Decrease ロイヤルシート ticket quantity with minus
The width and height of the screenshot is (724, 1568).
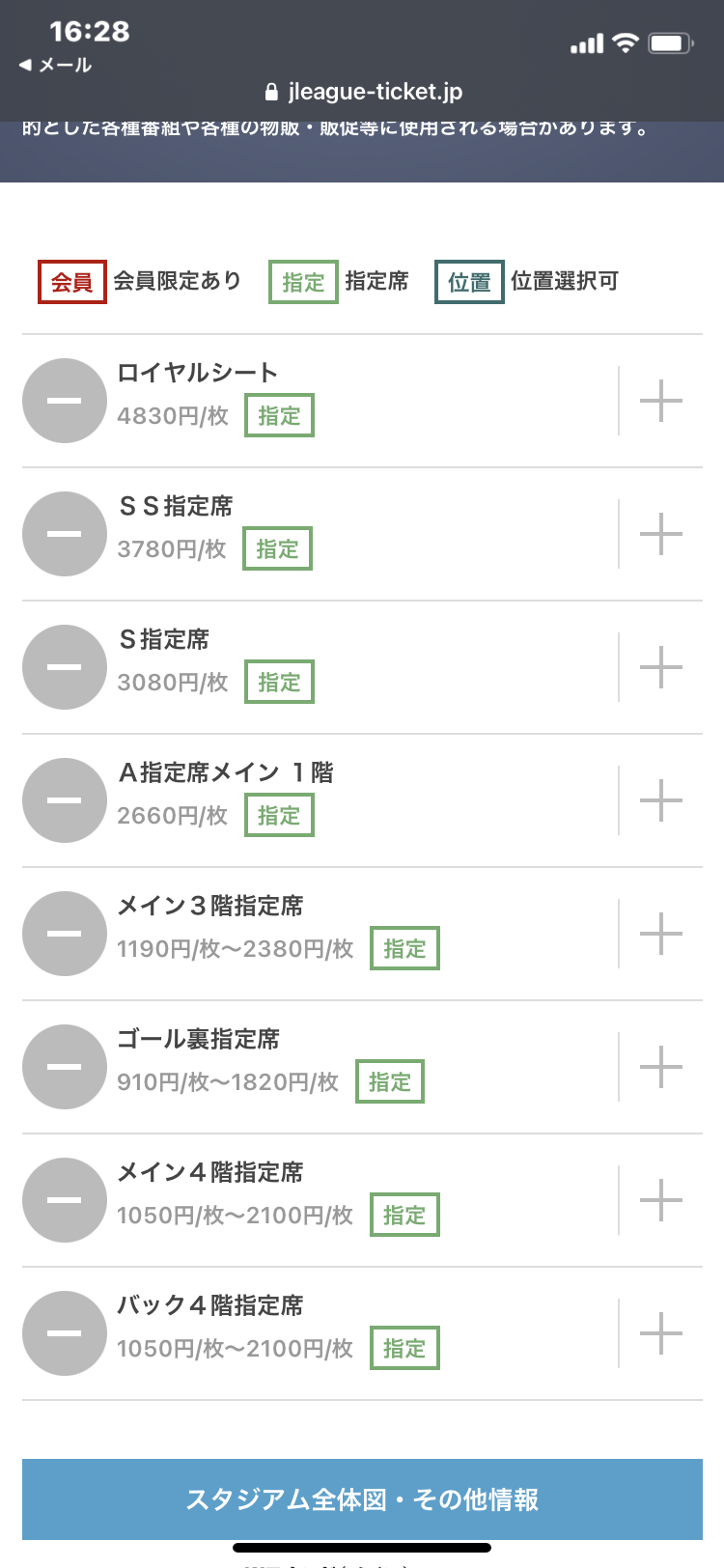click(x=65, y=401)
